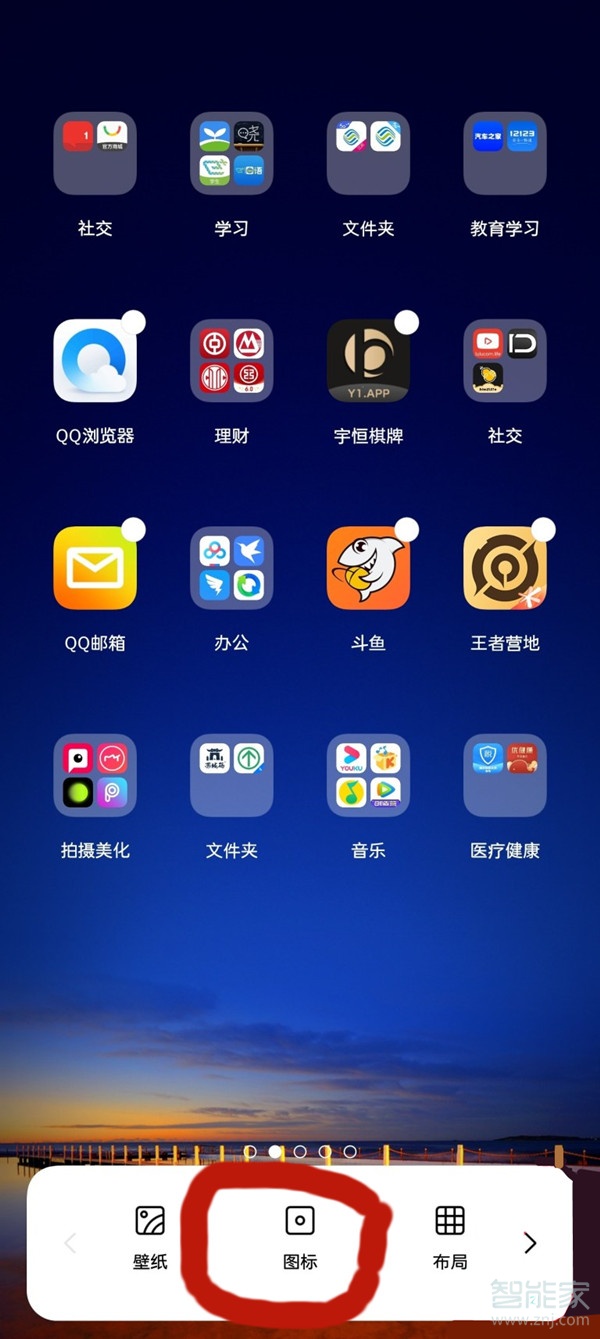Tap the QQ浏览器 app icon
The height and width of the screenshot is (1339, 600).
click(95, 361)
